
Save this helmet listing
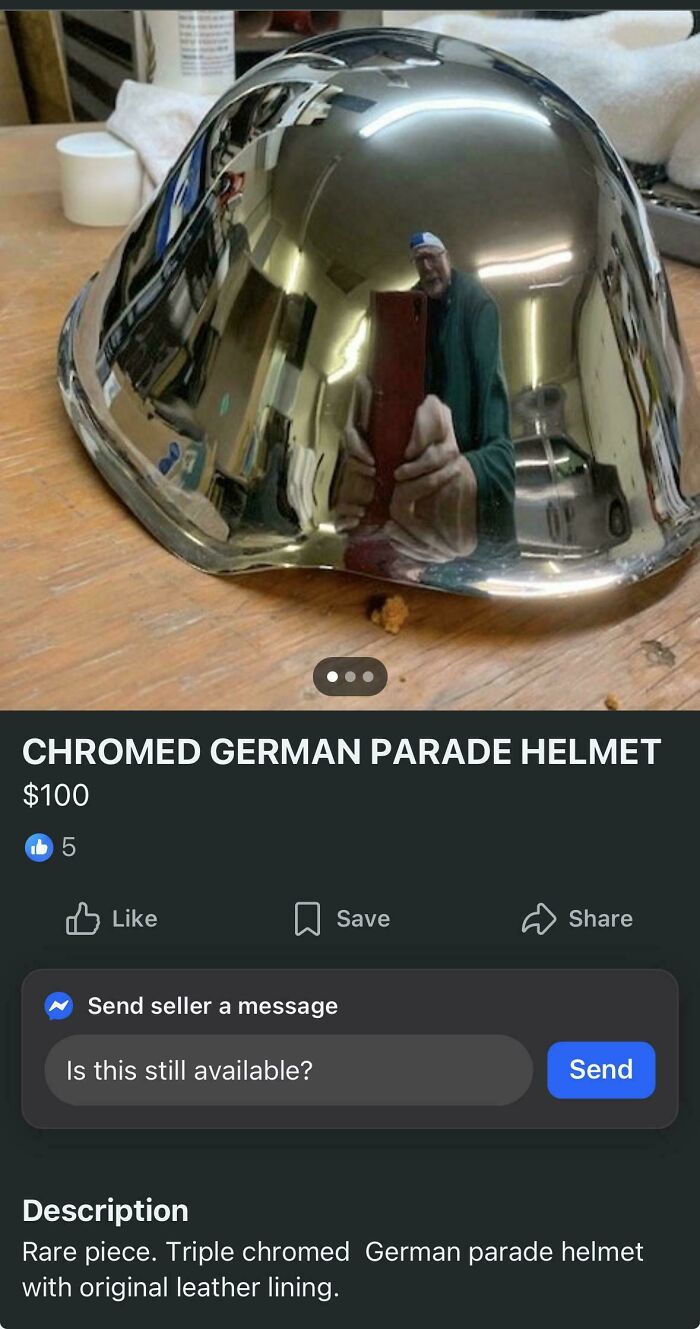tap(342, 918)
